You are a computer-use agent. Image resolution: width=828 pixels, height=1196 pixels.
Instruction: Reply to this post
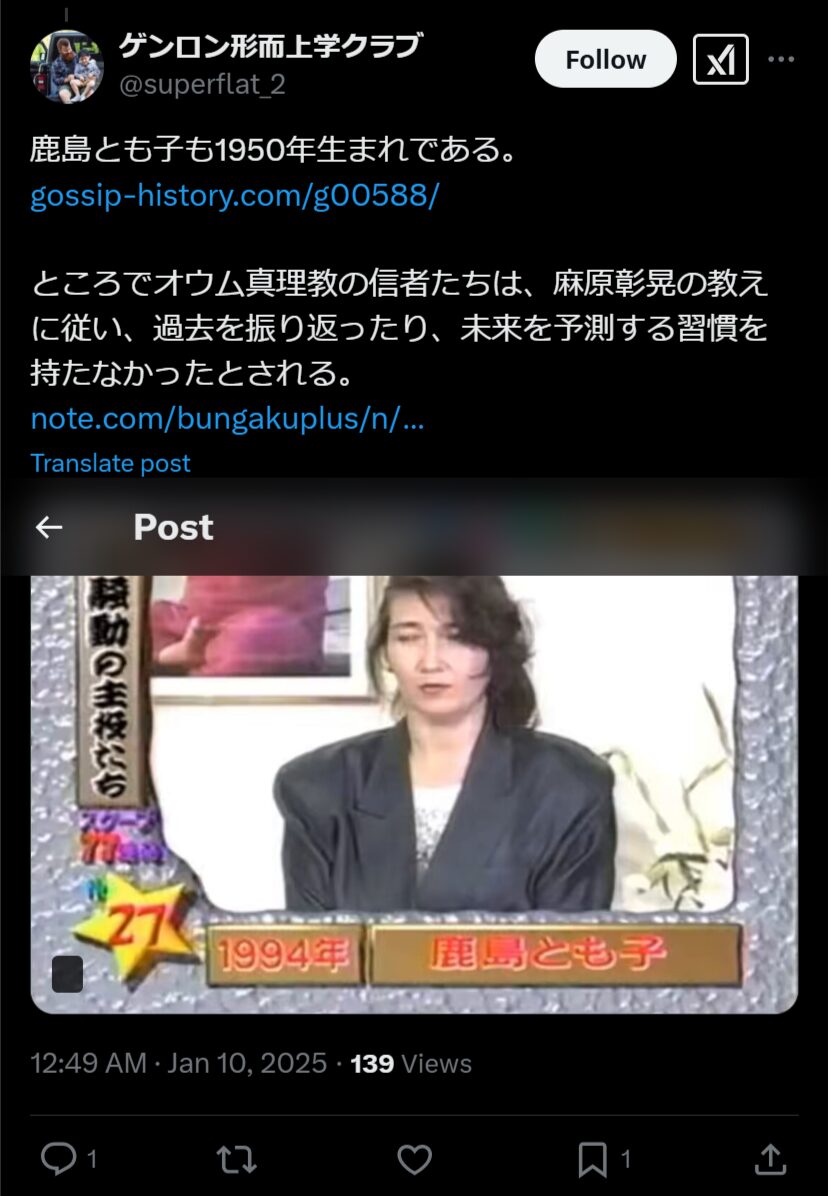tap(59, 1159)
